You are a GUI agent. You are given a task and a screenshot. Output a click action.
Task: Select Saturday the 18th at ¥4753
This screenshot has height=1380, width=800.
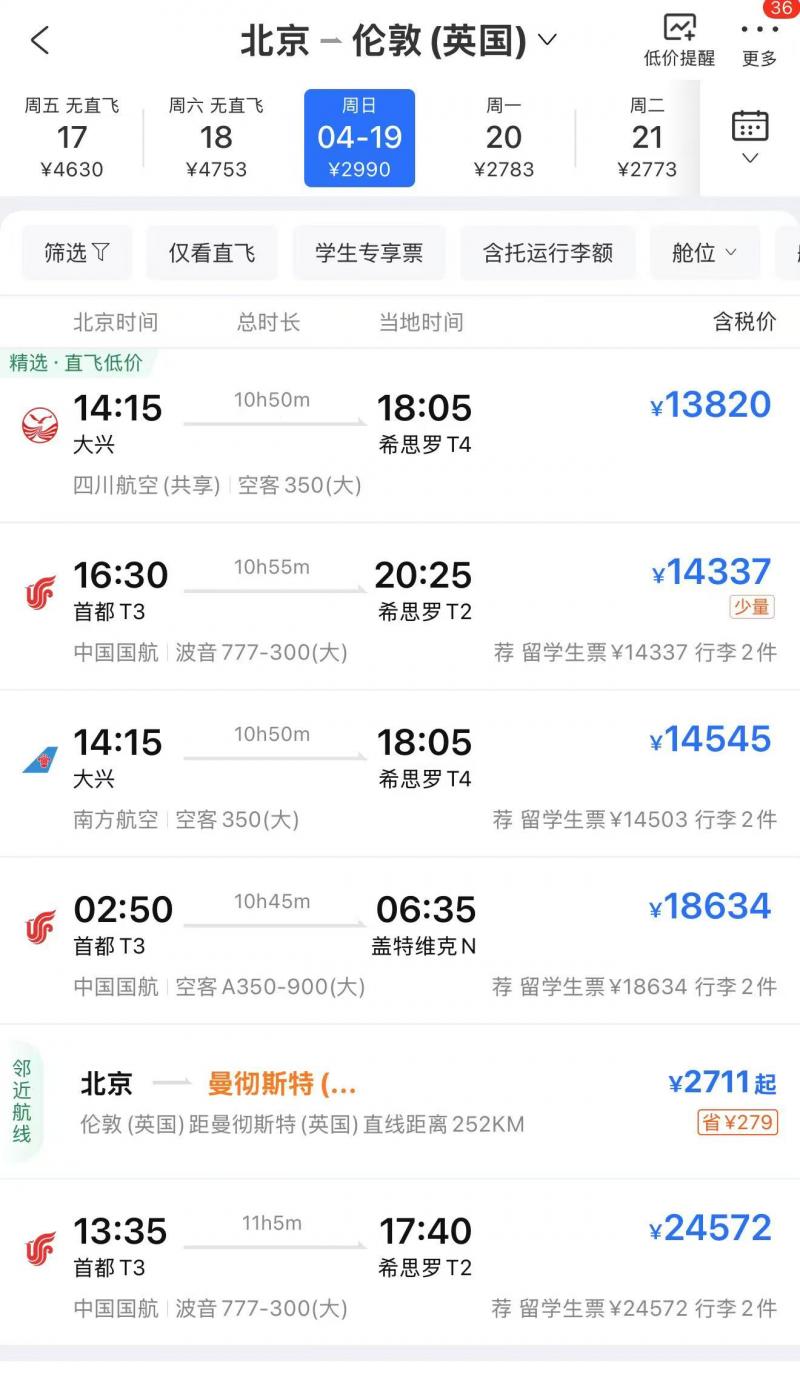(216, 138)
